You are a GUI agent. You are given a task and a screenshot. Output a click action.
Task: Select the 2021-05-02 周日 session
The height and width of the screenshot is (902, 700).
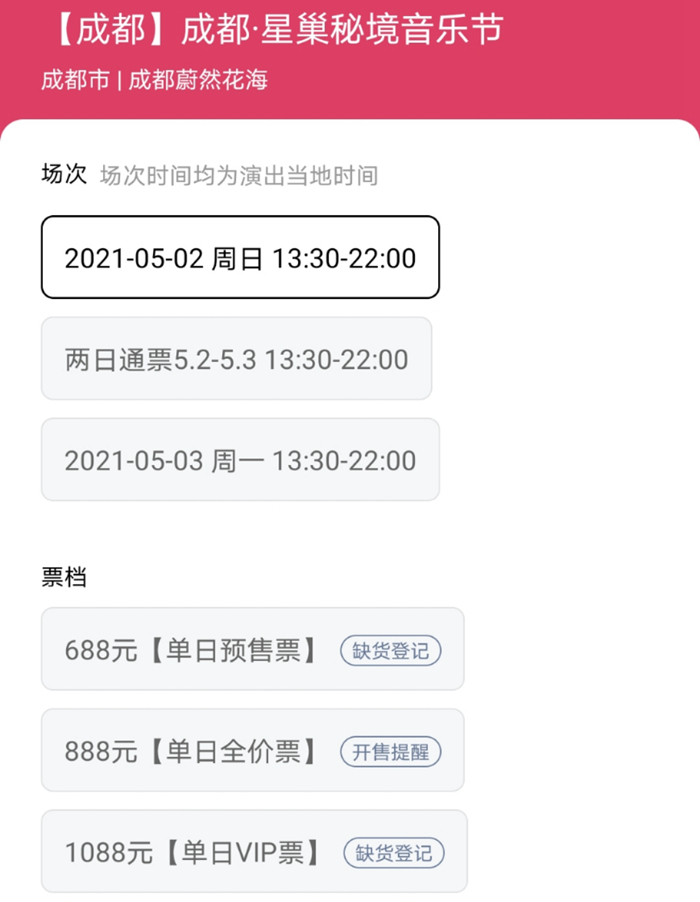coord(240,258)
